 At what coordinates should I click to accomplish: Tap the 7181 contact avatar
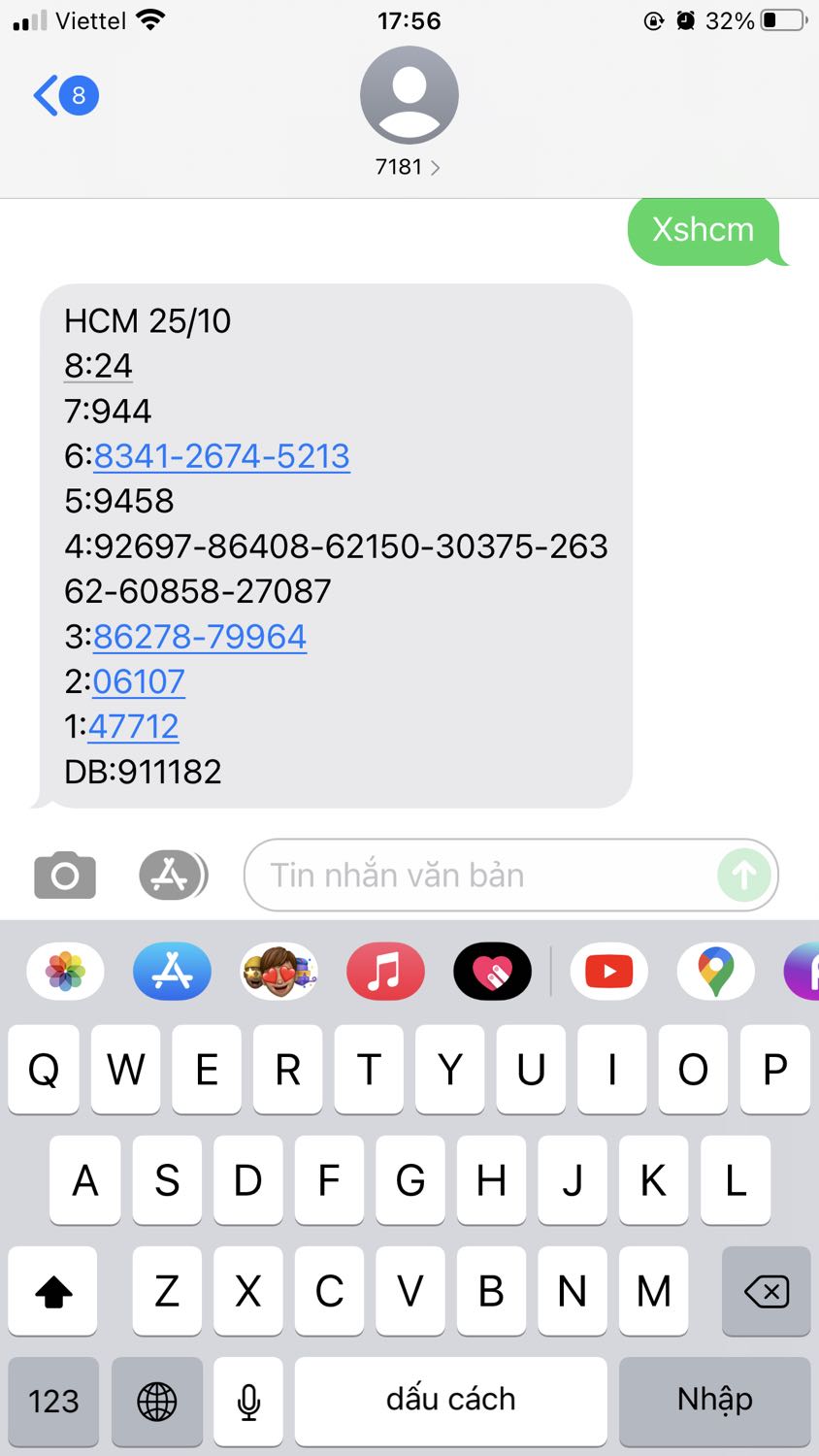[409, 94]
